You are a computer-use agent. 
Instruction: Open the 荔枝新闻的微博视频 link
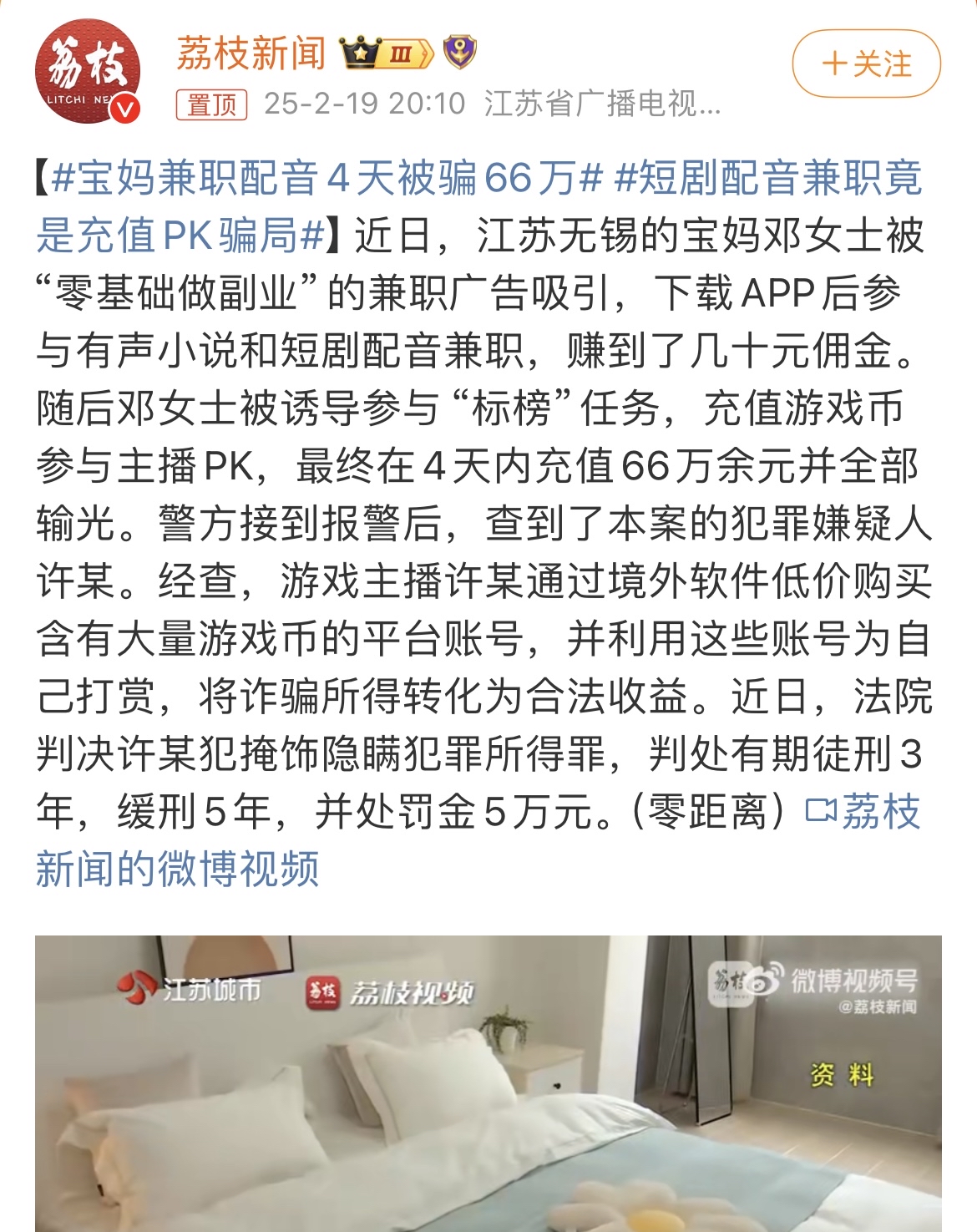(177, 869)
